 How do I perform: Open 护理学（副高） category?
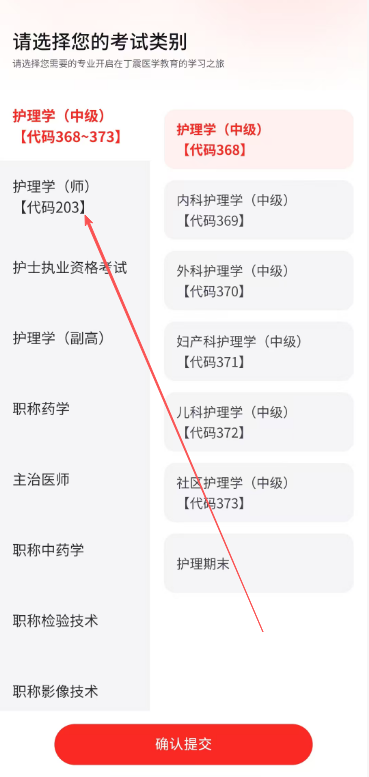tap(75, 338)
